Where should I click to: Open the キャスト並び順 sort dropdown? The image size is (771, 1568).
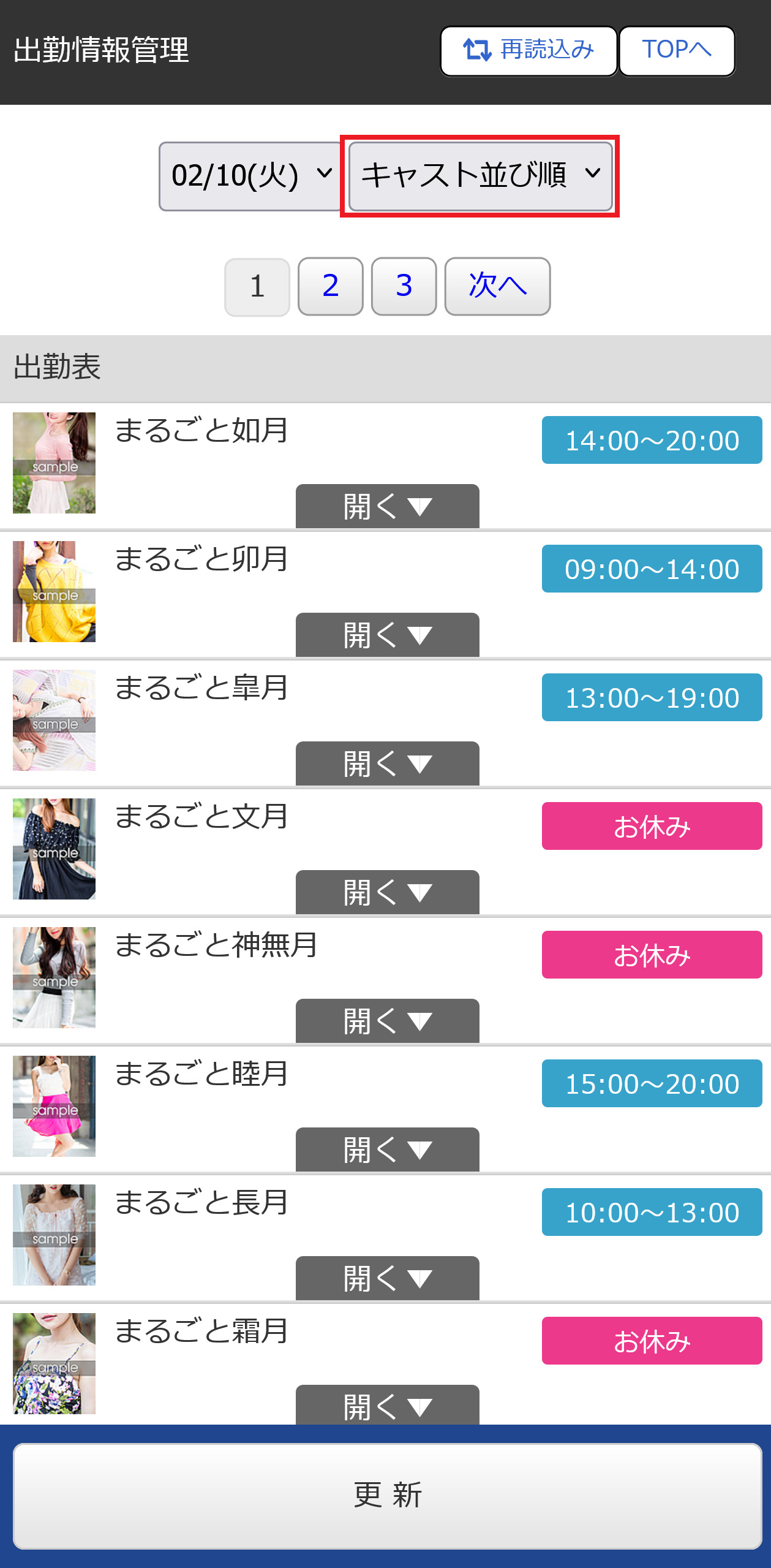[480, 176]
